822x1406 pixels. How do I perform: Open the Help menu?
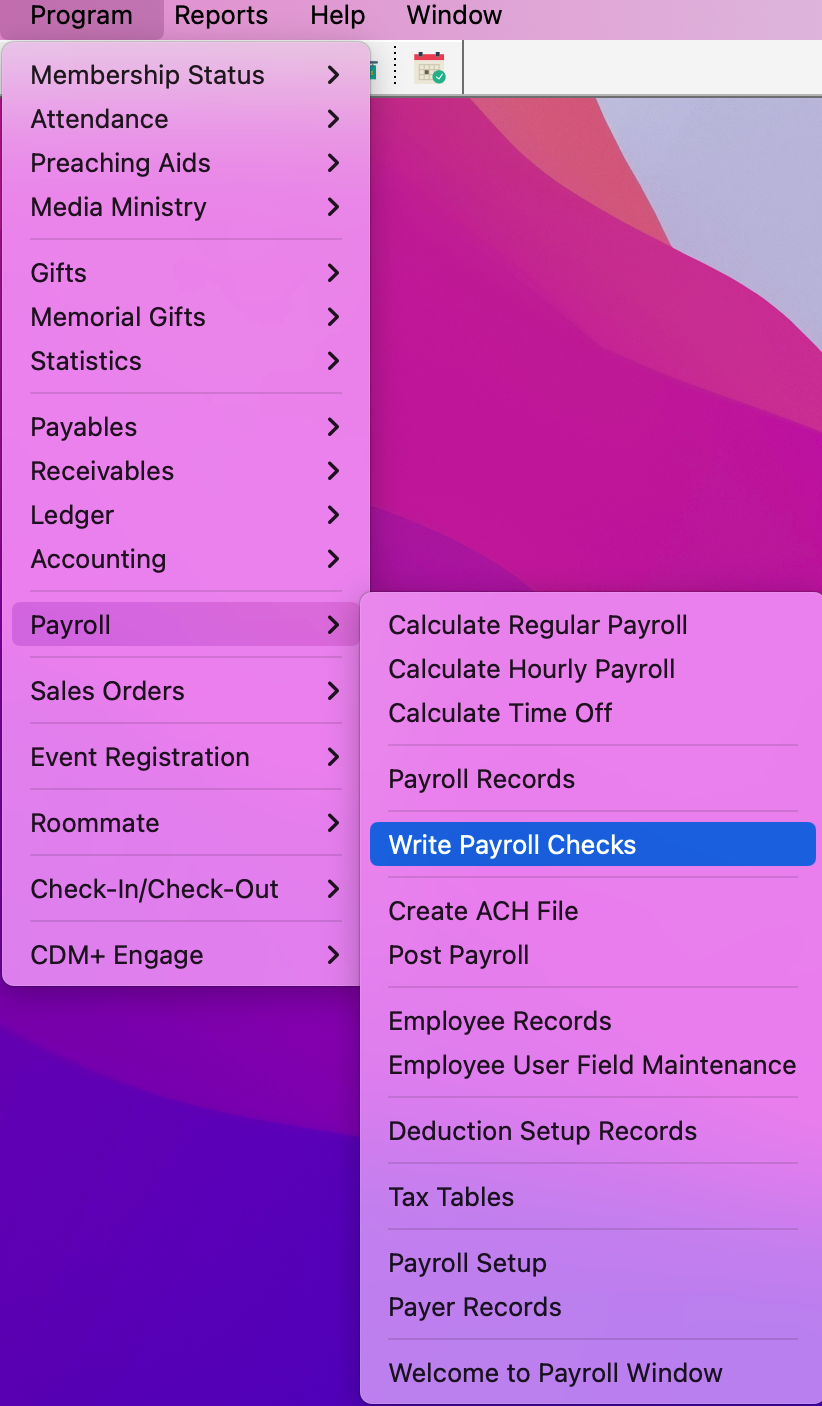coord(337,16)
